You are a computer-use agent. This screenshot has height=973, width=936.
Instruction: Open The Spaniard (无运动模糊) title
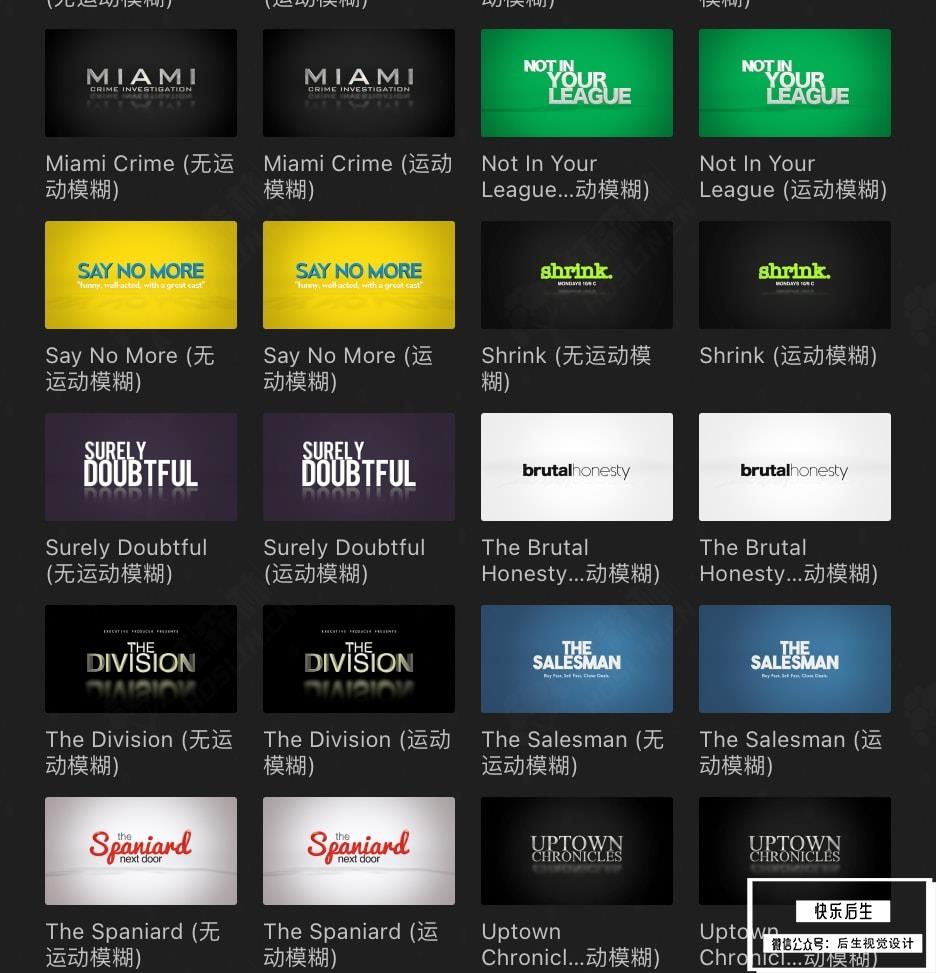(x=141, y=851)
